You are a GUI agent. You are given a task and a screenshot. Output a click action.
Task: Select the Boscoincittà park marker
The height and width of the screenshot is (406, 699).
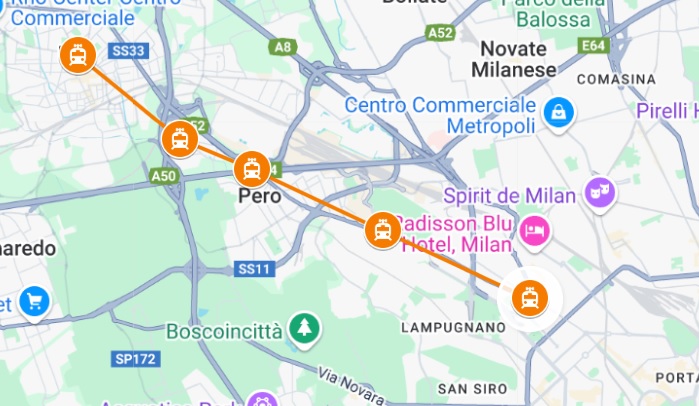click(x=304, y=327)
